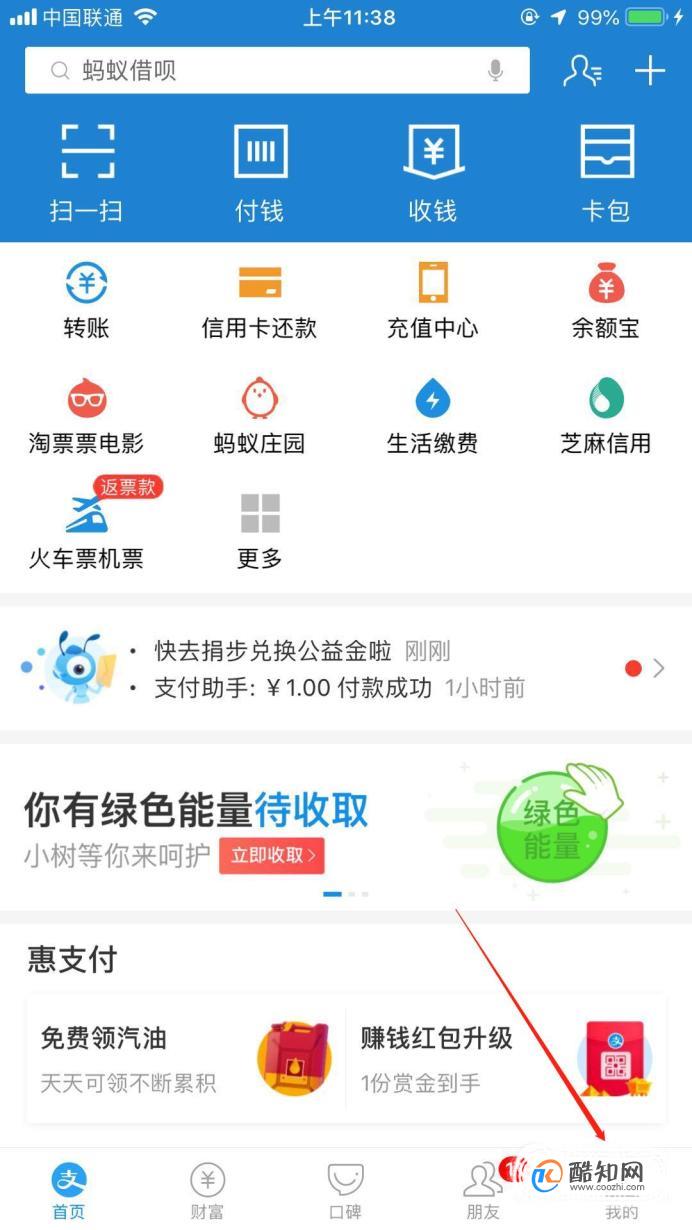View 芝麻信用 credit score

pyautogui.click(x=606, y=415)
